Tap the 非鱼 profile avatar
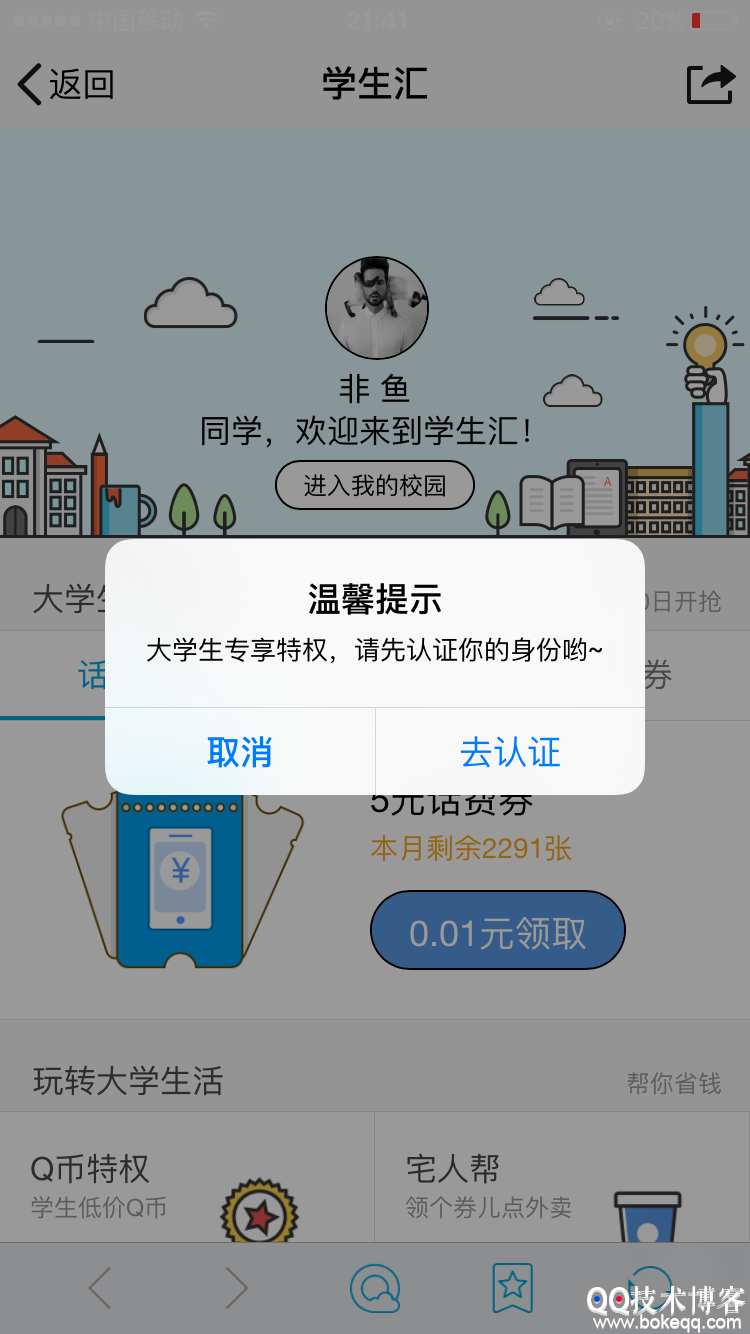This screenshot has width=750, height=1334. [x=376, y=308]
